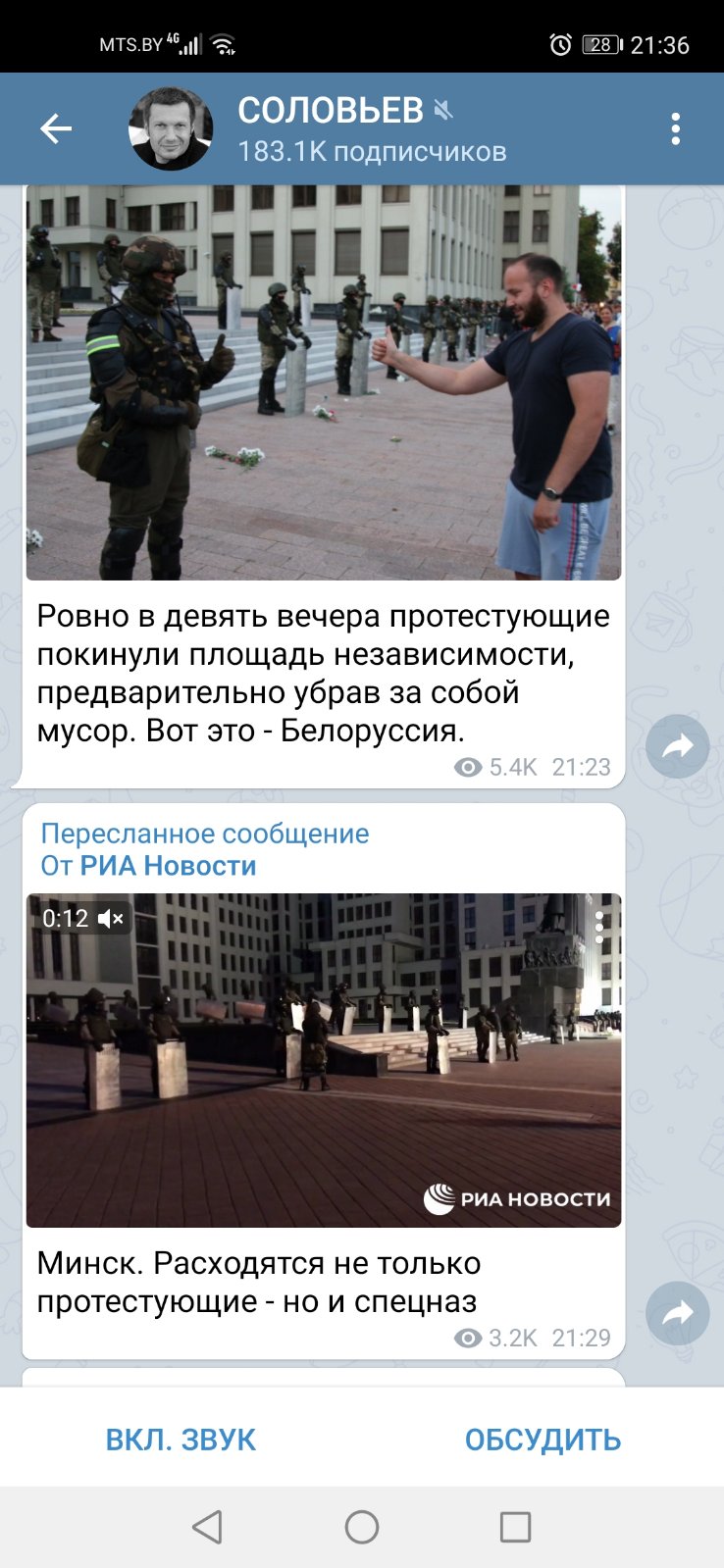This screenshot has height=1568, width=724.
Task: Tap ВКЛ. ЗВУК to unmute channel
Action: 181,1440
